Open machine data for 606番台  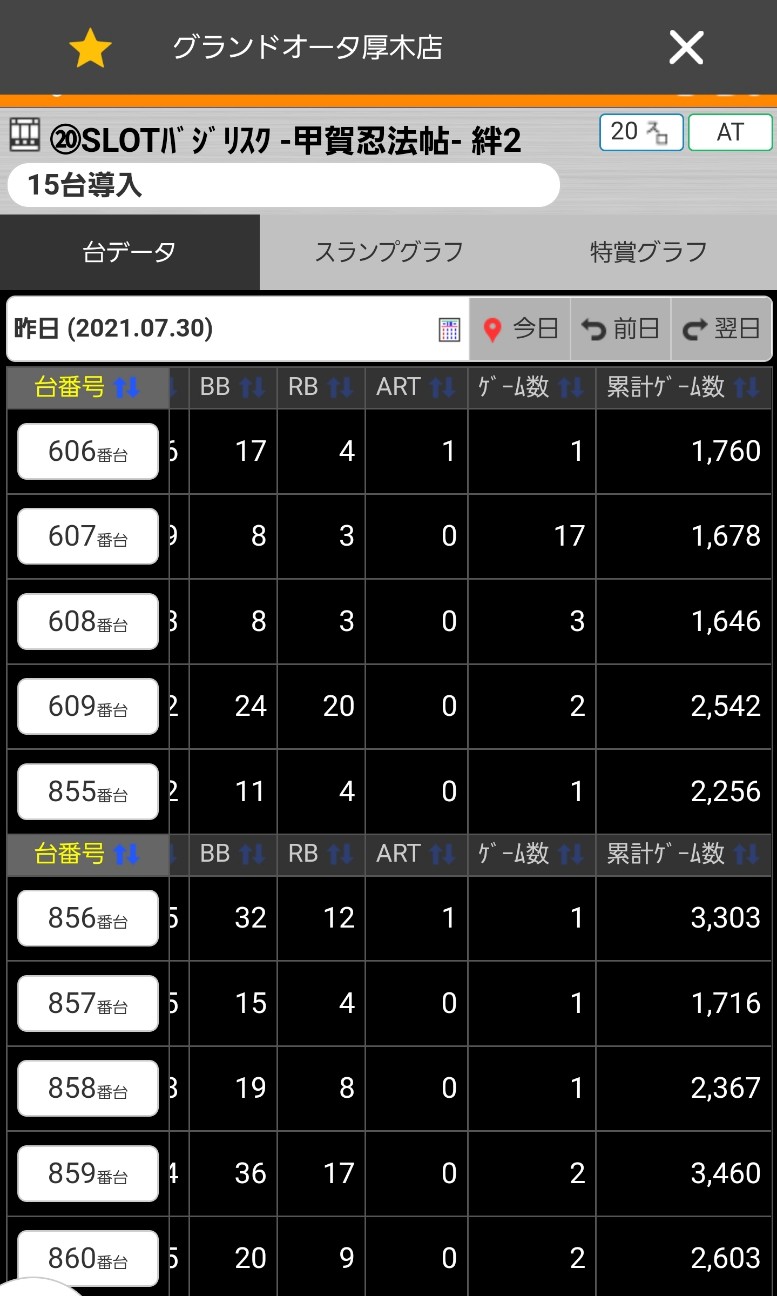(87, 451)
